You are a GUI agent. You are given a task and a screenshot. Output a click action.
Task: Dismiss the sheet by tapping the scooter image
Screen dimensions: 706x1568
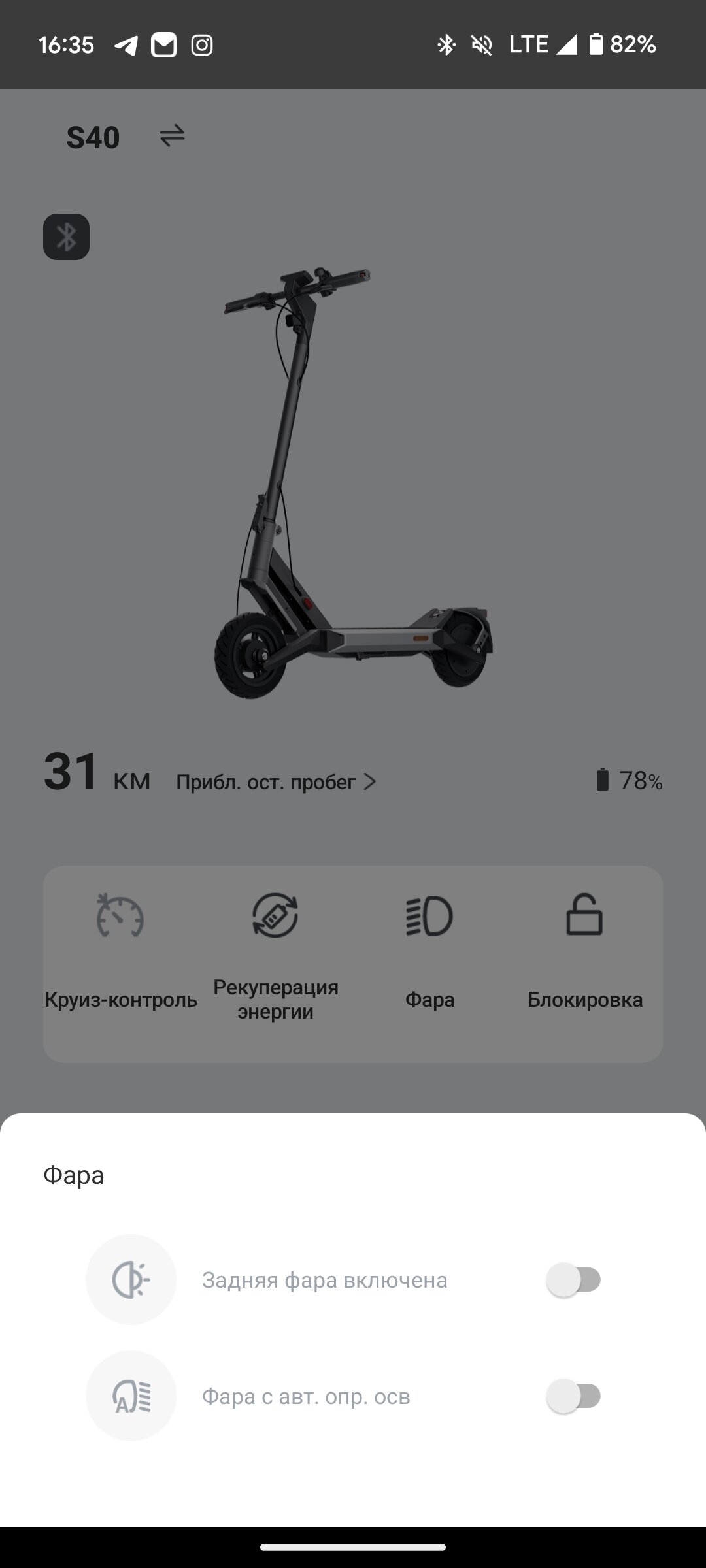click(354, 483)
